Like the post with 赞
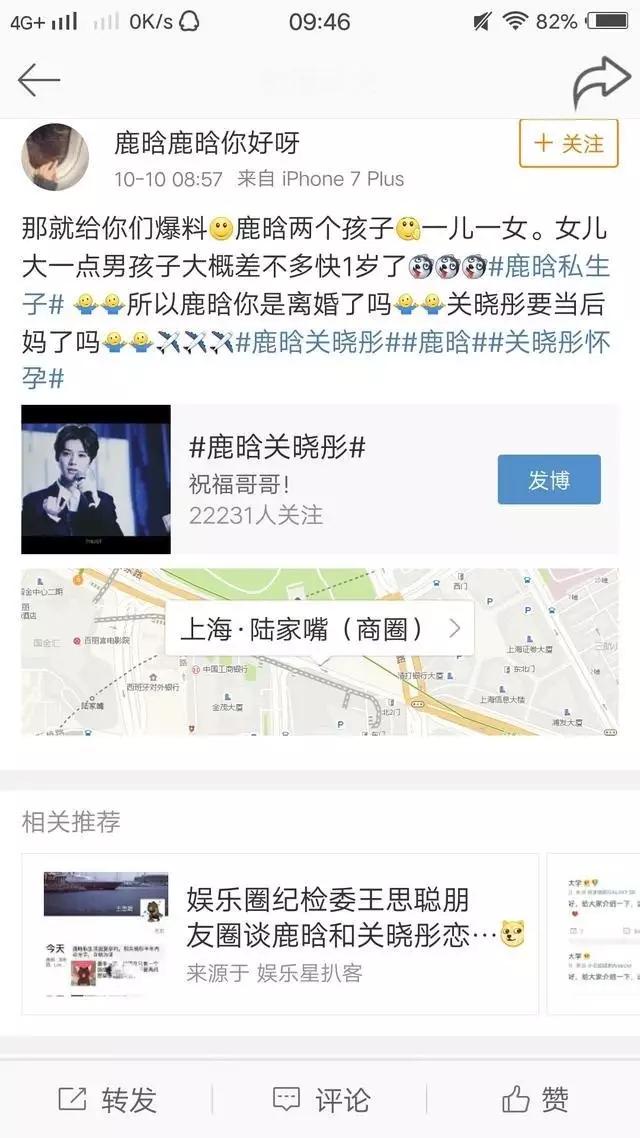The width and height of the screenshot is (640, 1138). pos(535,1100)
